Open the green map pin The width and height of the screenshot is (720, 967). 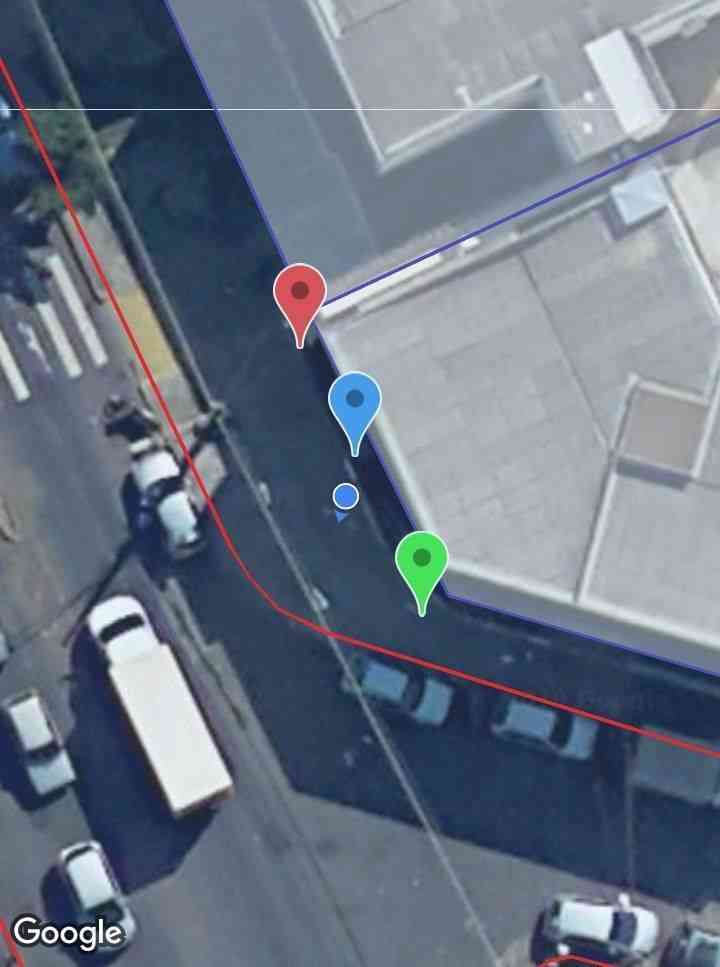tap(422, 560)
